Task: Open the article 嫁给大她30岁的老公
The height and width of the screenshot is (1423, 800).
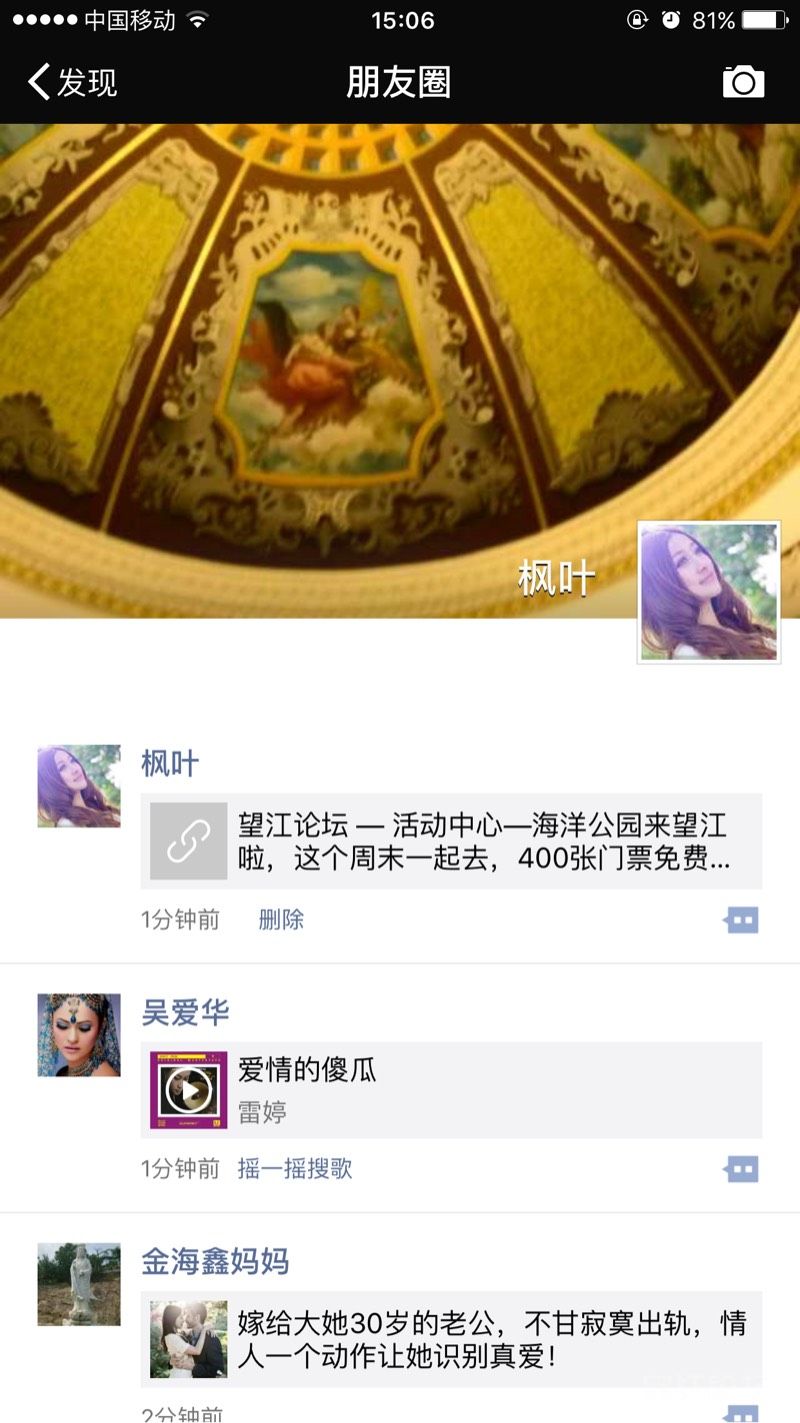Action: click(451, 1339)
